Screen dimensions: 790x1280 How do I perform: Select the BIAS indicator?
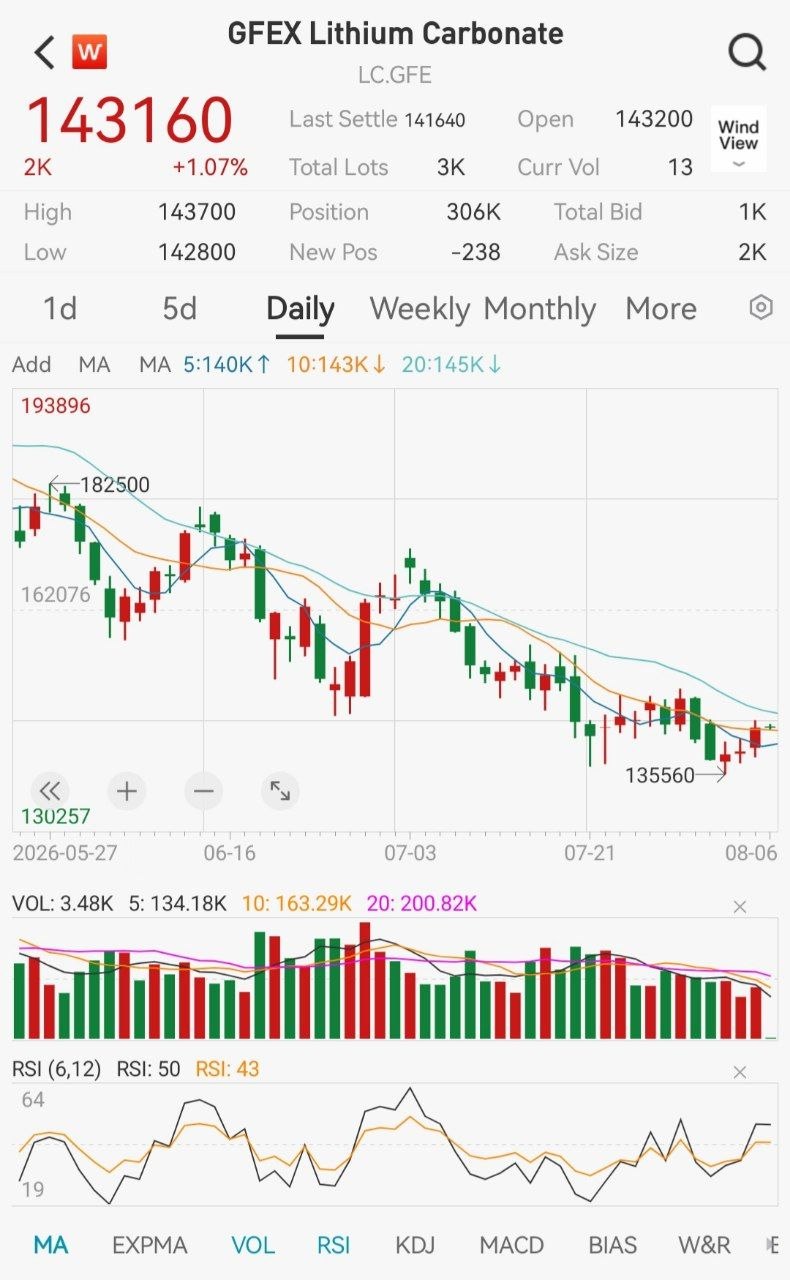[612, 1245]
